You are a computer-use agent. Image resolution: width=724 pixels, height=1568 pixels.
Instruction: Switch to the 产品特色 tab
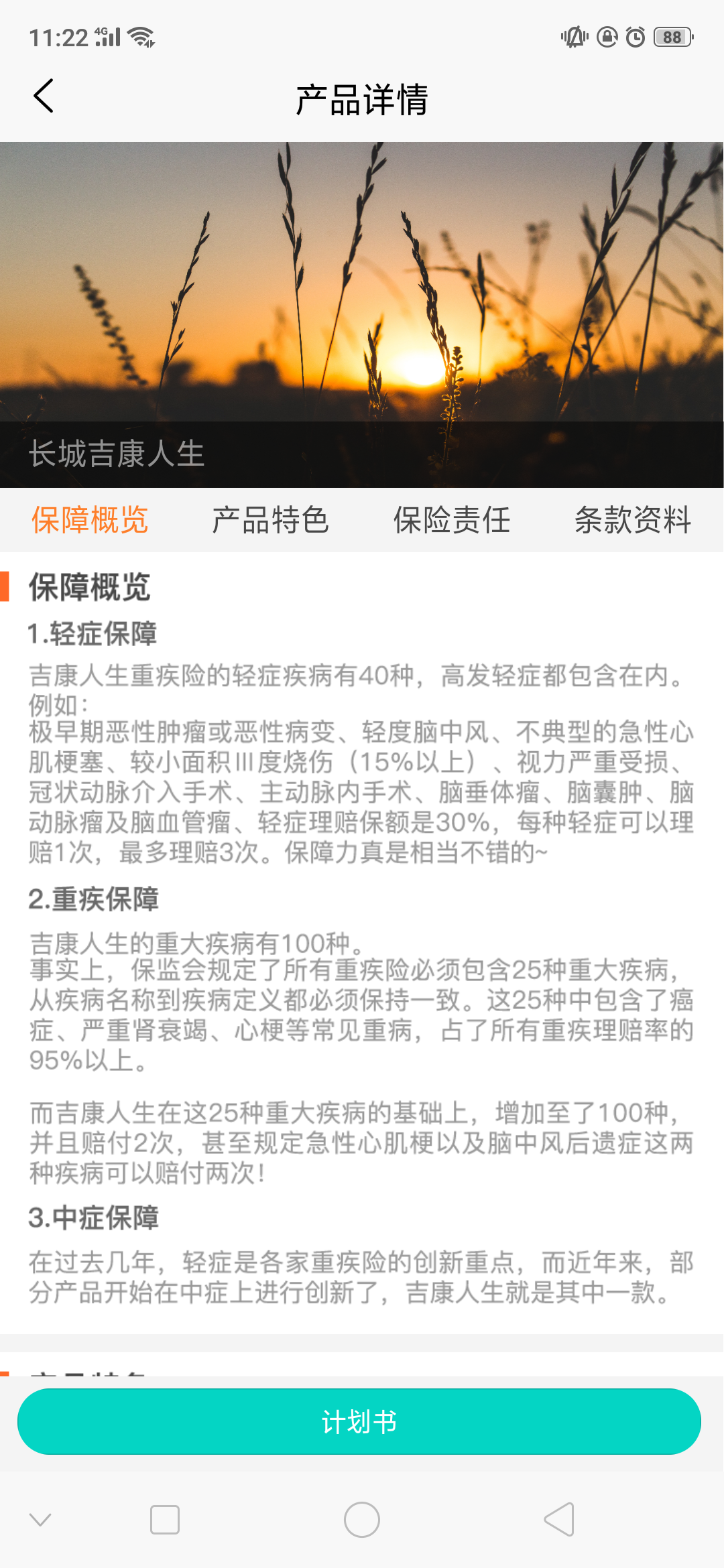click(x=271, y=520)
